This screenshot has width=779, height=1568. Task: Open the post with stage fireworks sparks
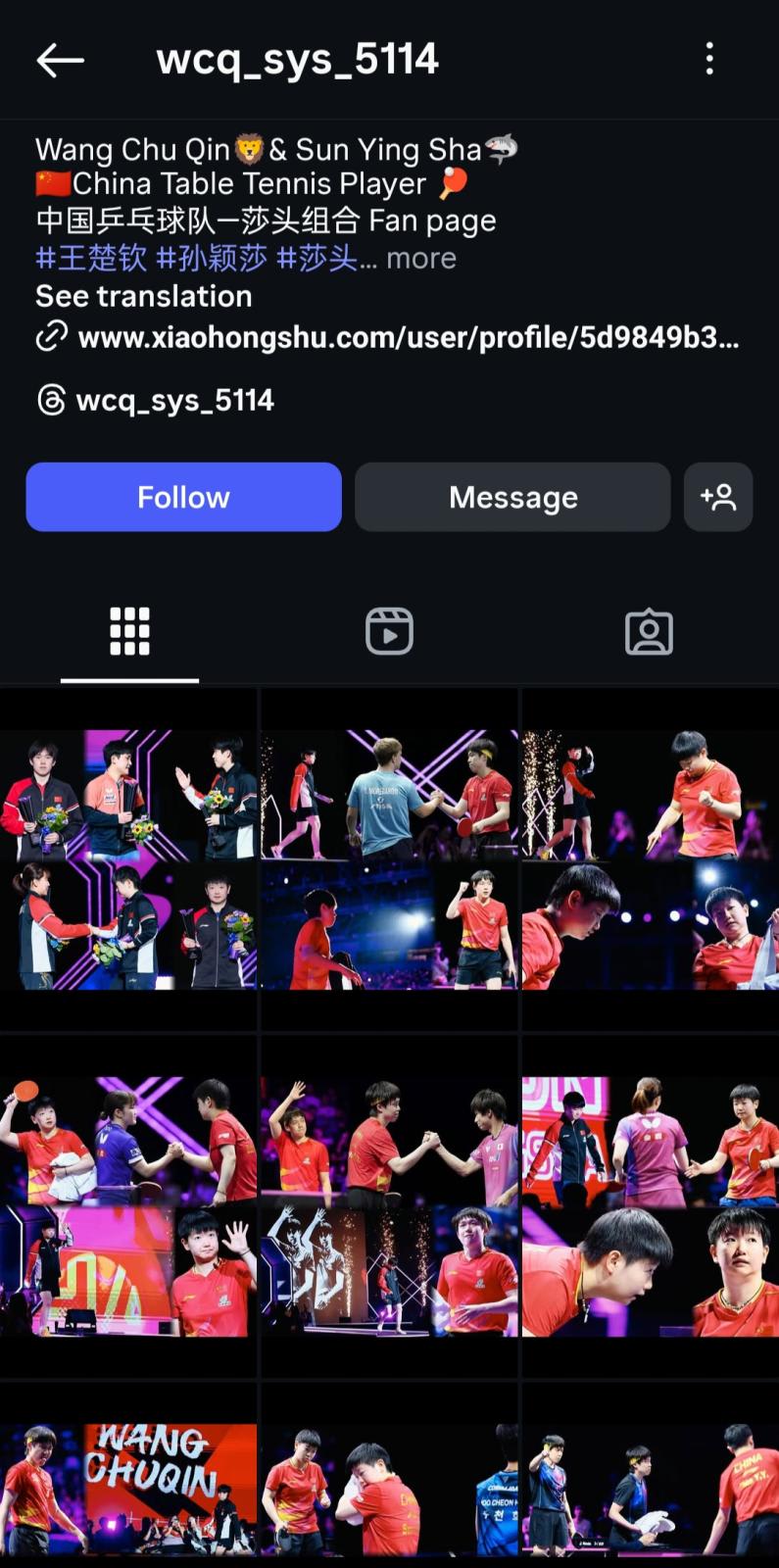[650, 859]
